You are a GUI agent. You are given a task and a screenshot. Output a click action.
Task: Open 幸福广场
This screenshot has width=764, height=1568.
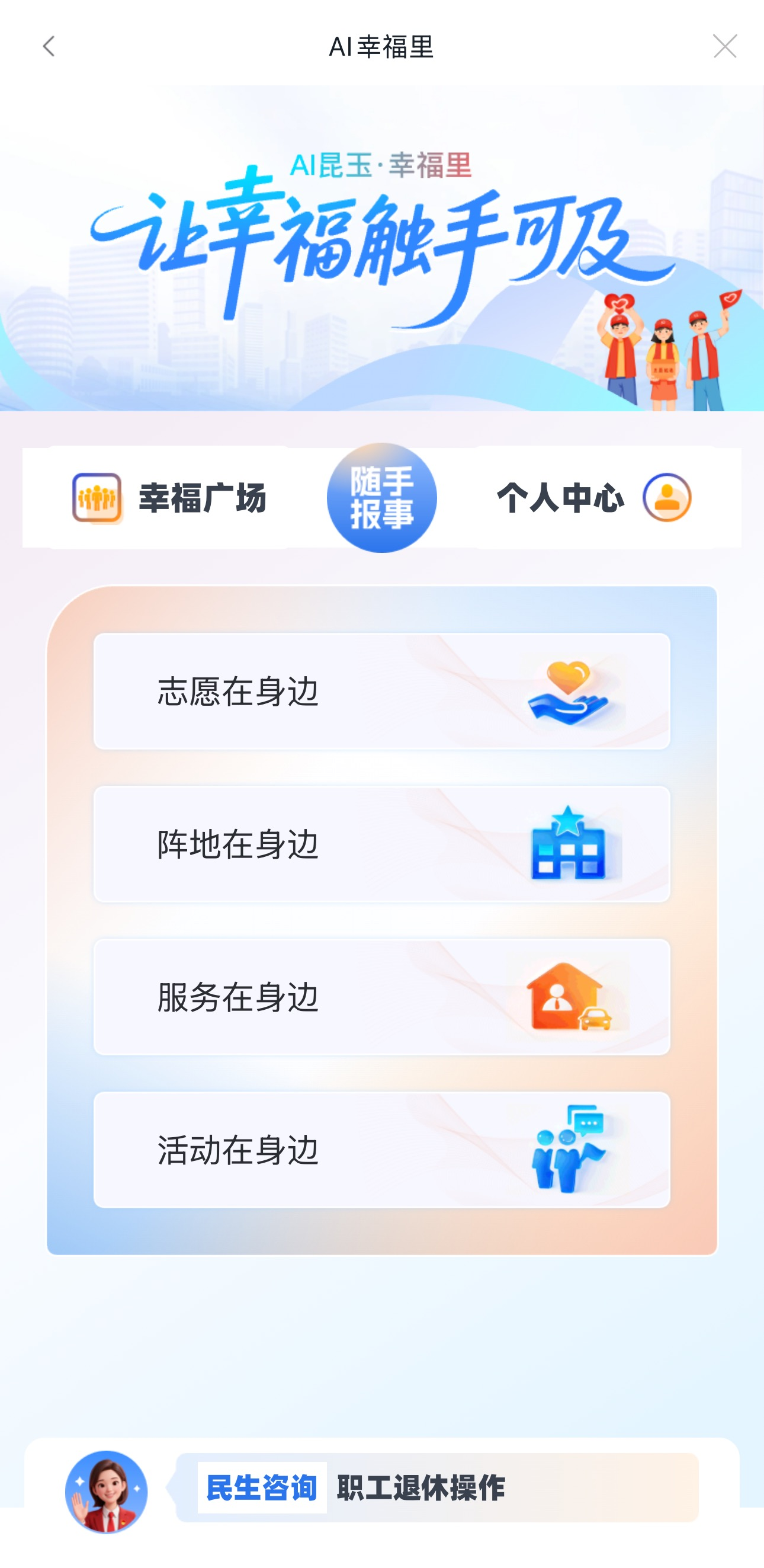tap(169, 497)
